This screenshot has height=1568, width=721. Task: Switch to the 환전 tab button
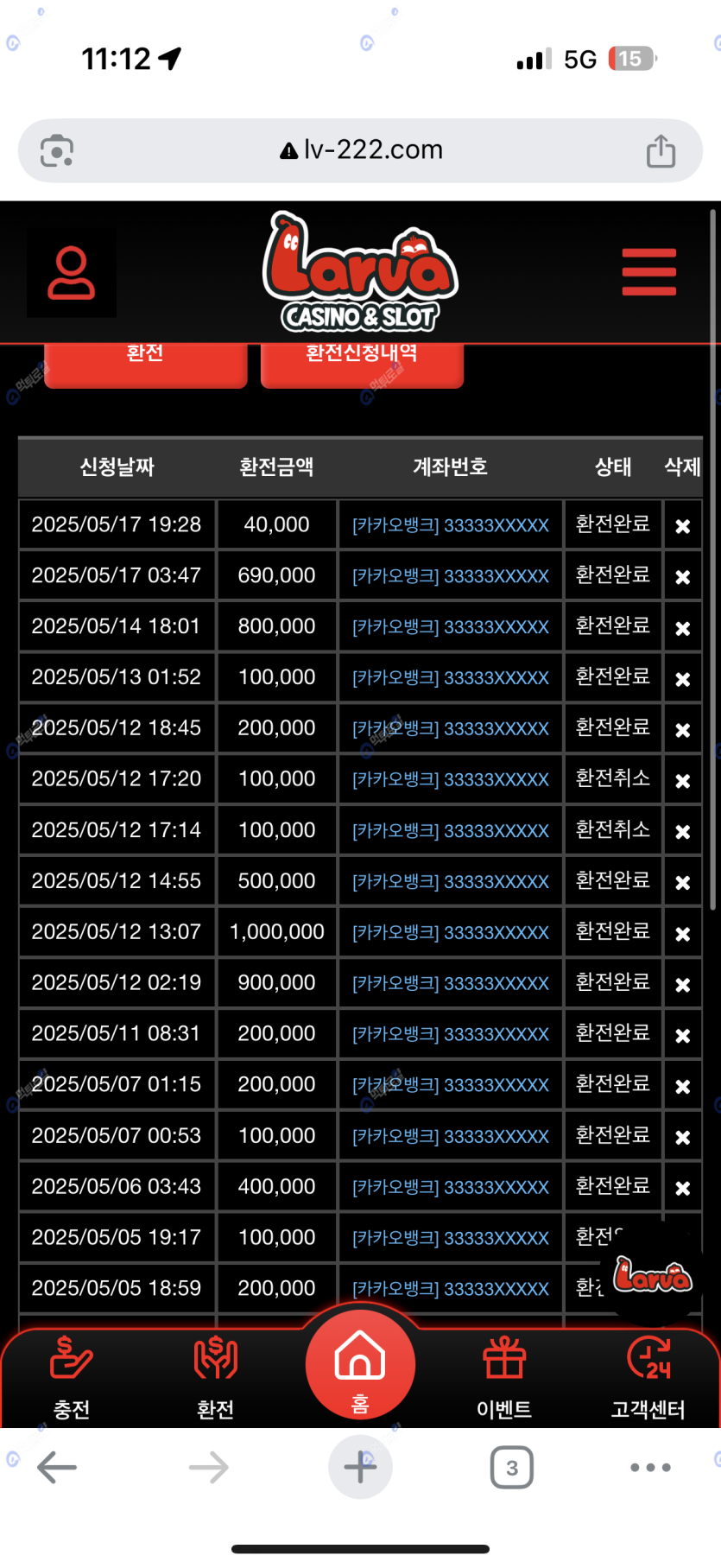[145, 361]
